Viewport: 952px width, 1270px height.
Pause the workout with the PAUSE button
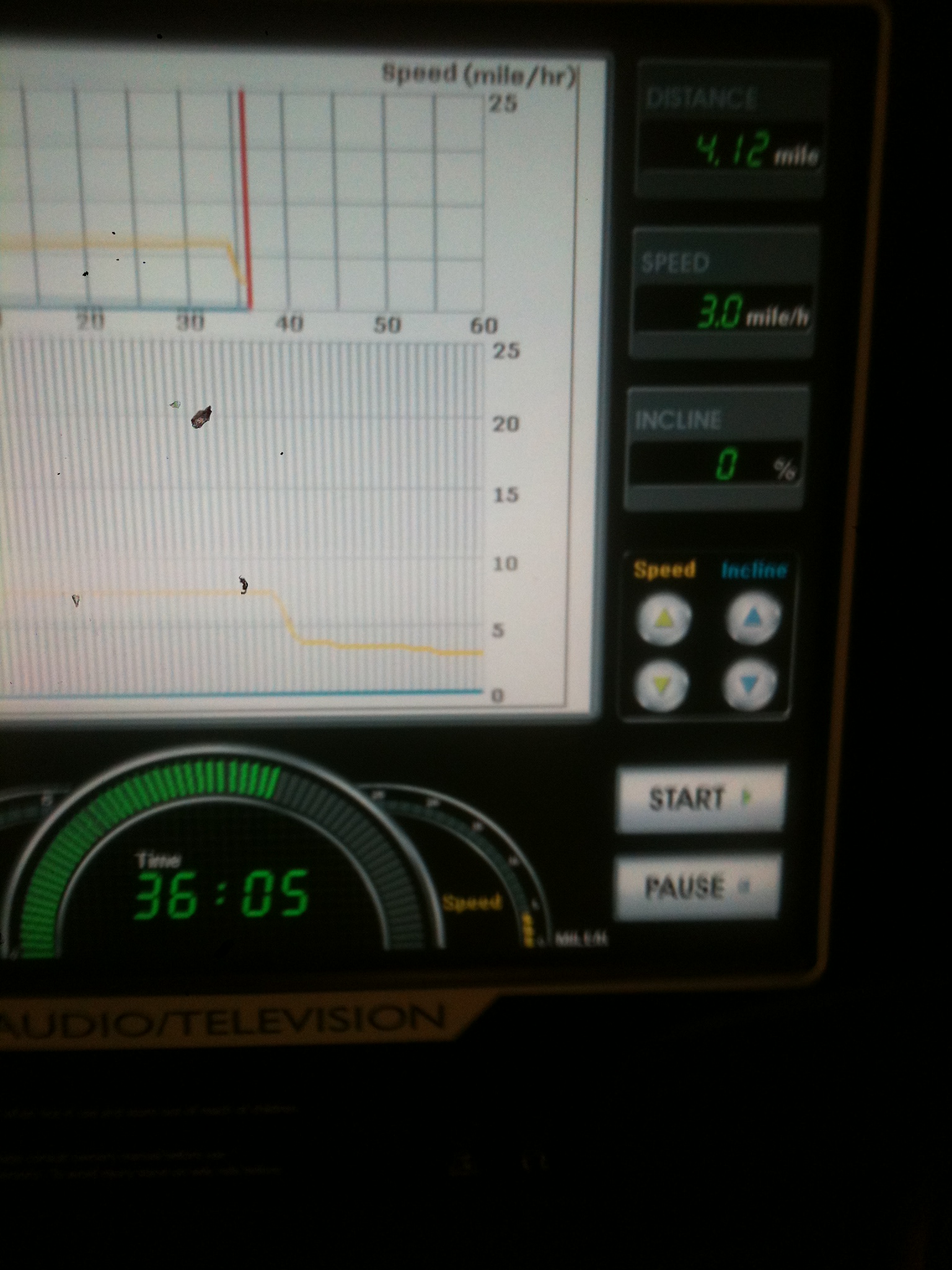[x=697, y=887]
